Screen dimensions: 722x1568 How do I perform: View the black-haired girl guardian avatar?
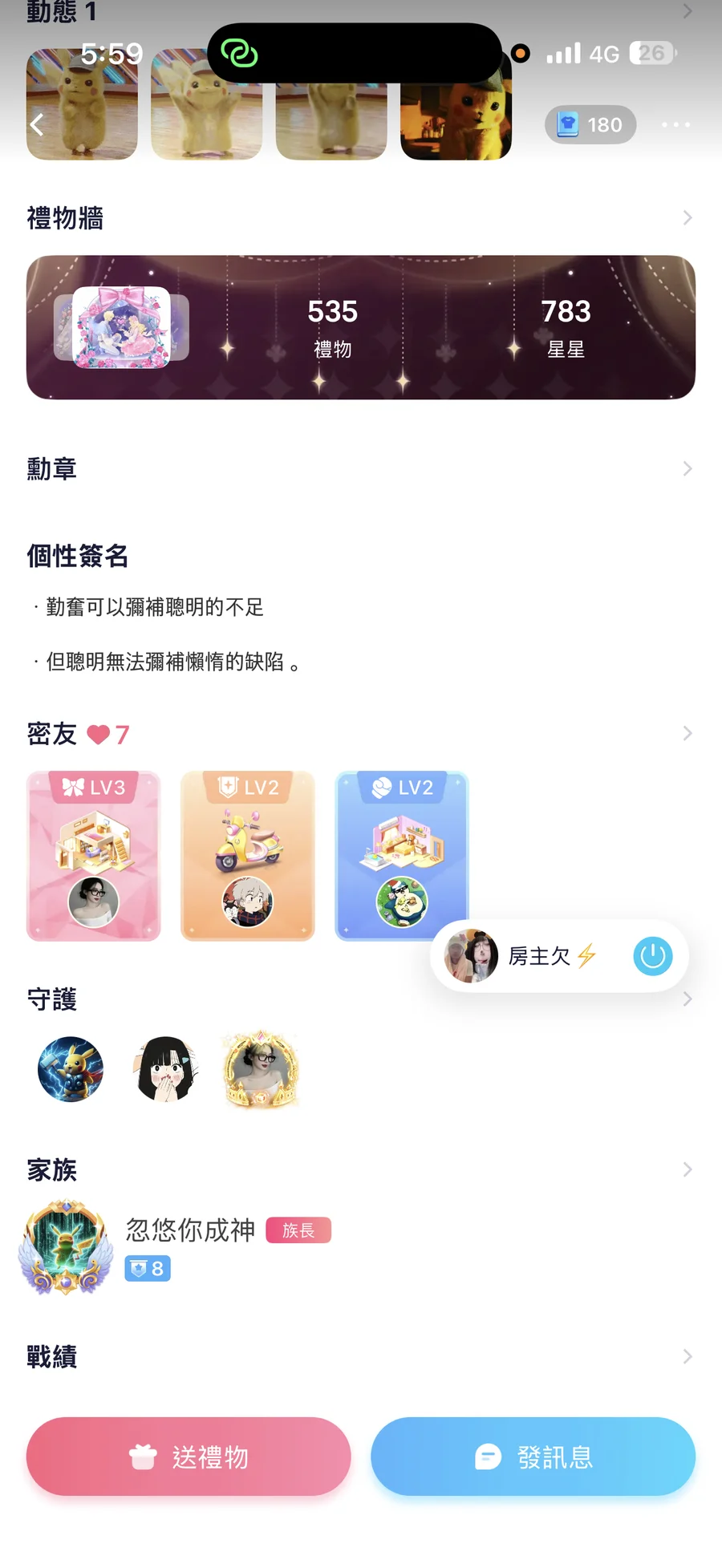click(x=166, y=1069)
